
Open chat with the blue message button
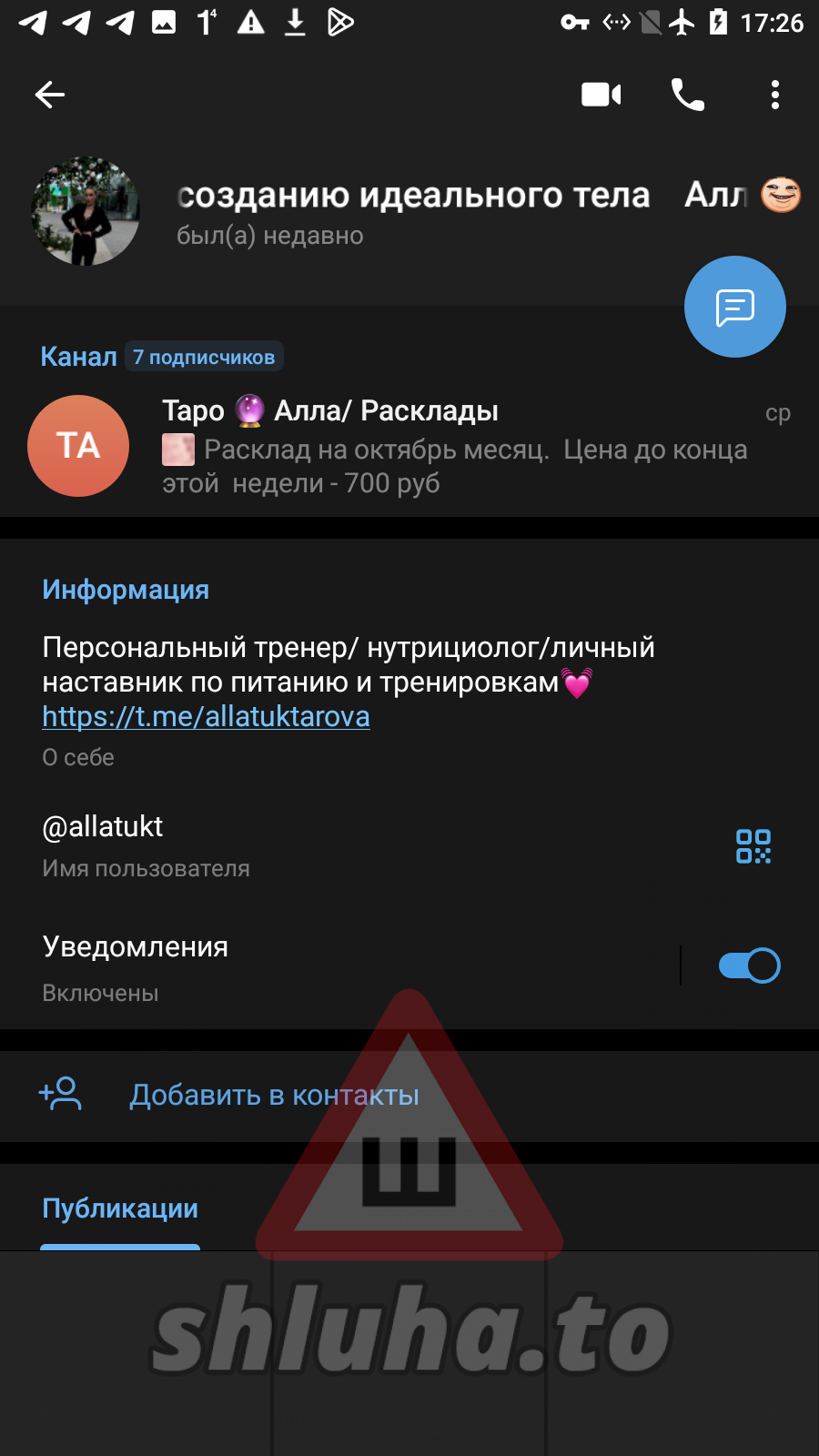point(734,308)
